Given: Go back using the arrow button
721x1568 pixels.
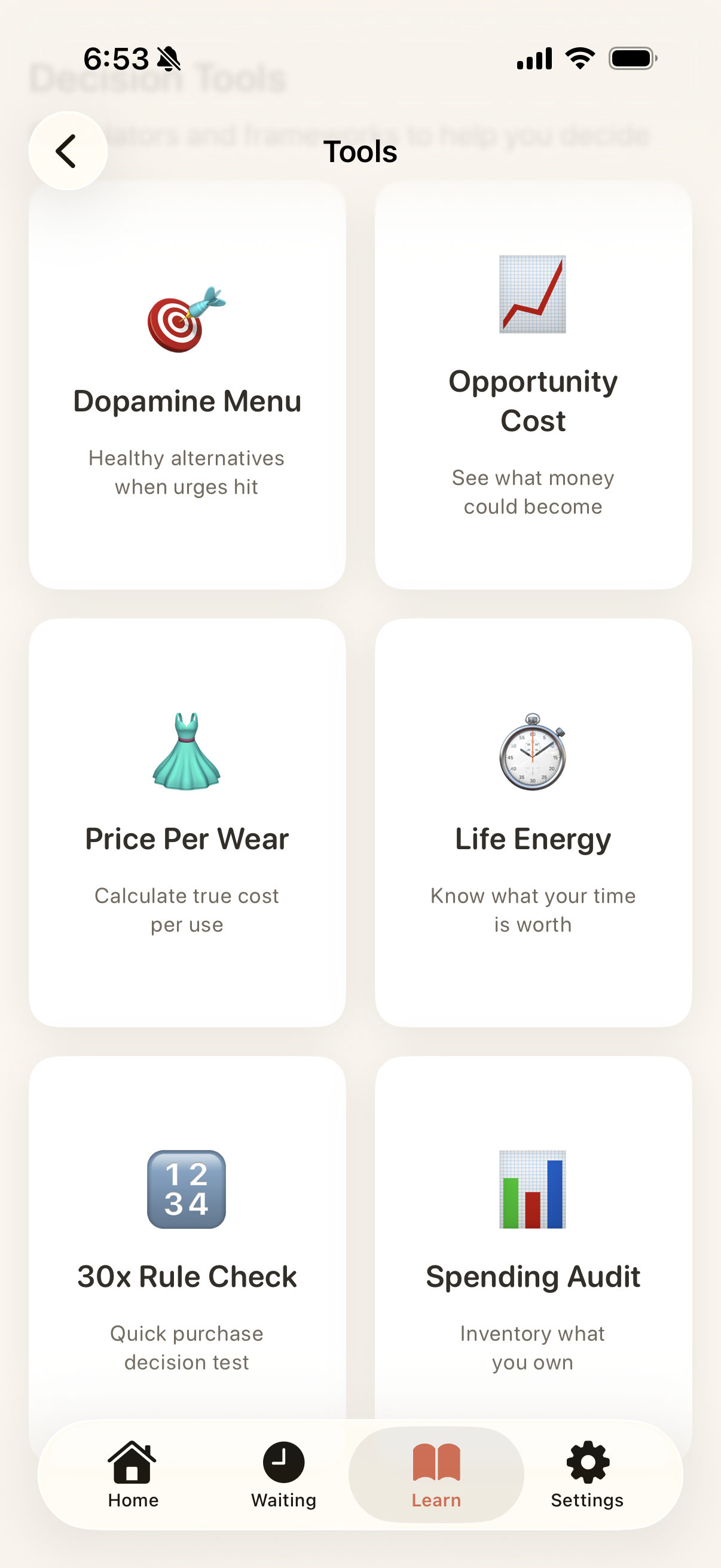Looking at the screenshot, I should [68, 151].
